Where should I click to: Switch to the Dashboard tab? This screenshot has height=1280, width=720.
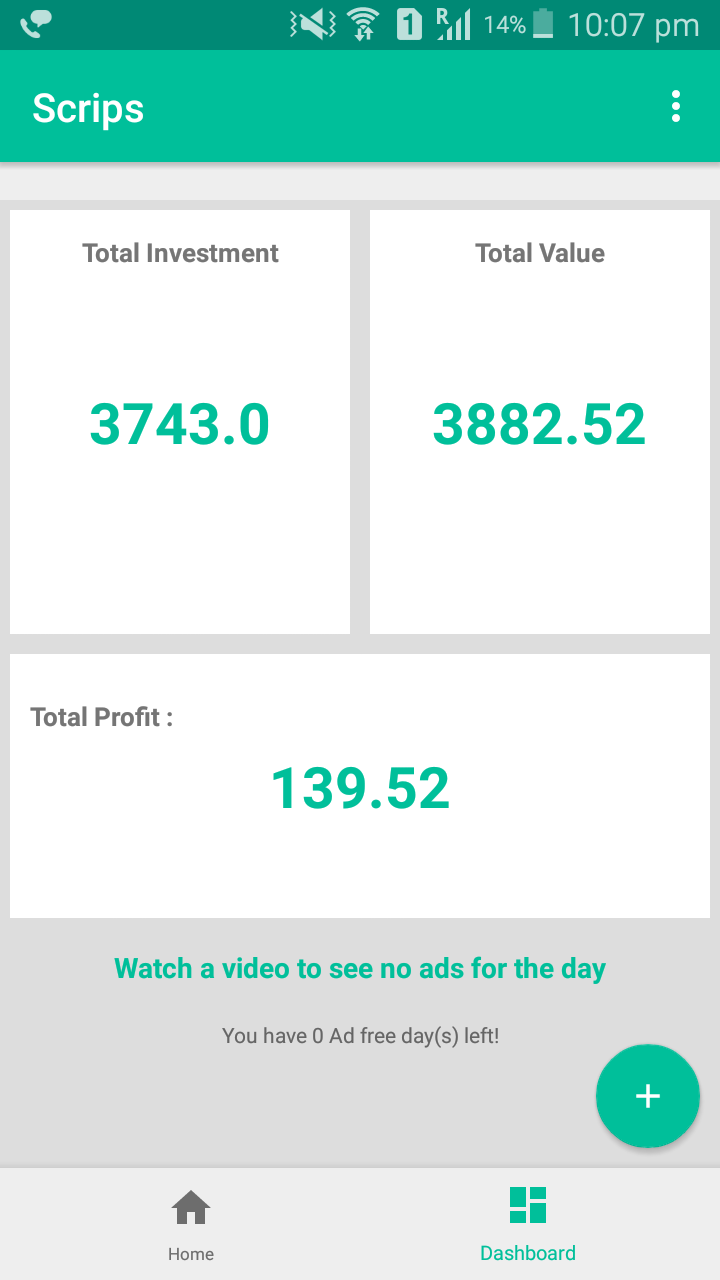(528, 1222)
